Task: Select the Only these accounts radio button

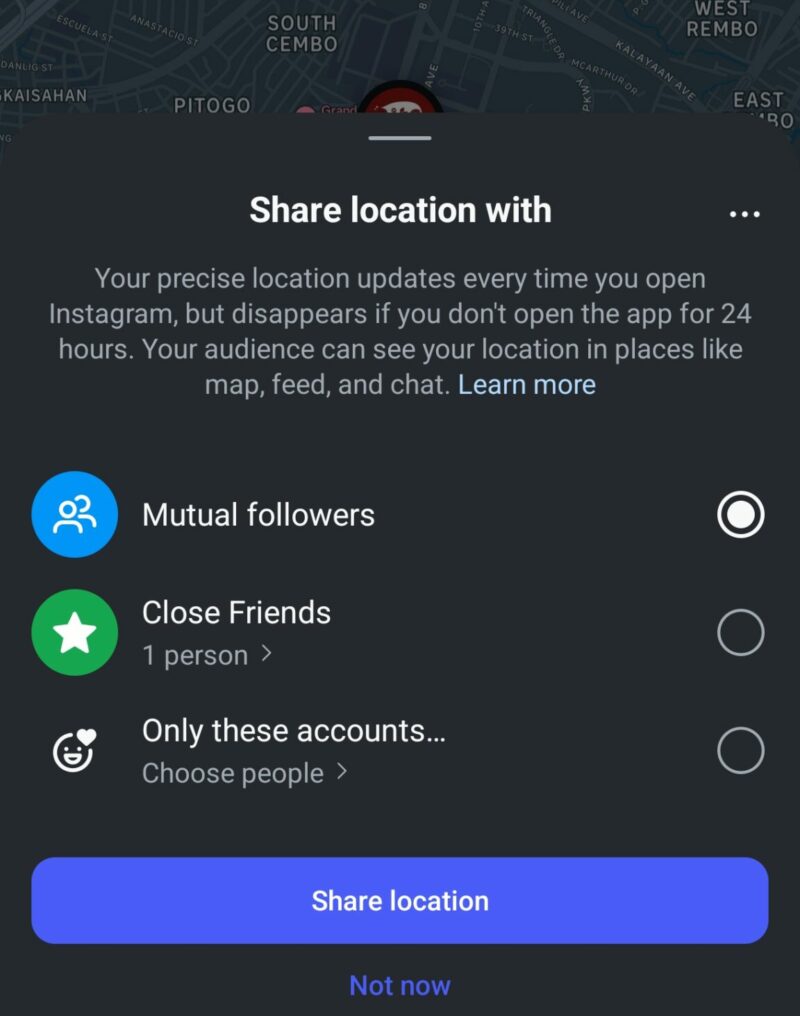Action: click(740, 750)
